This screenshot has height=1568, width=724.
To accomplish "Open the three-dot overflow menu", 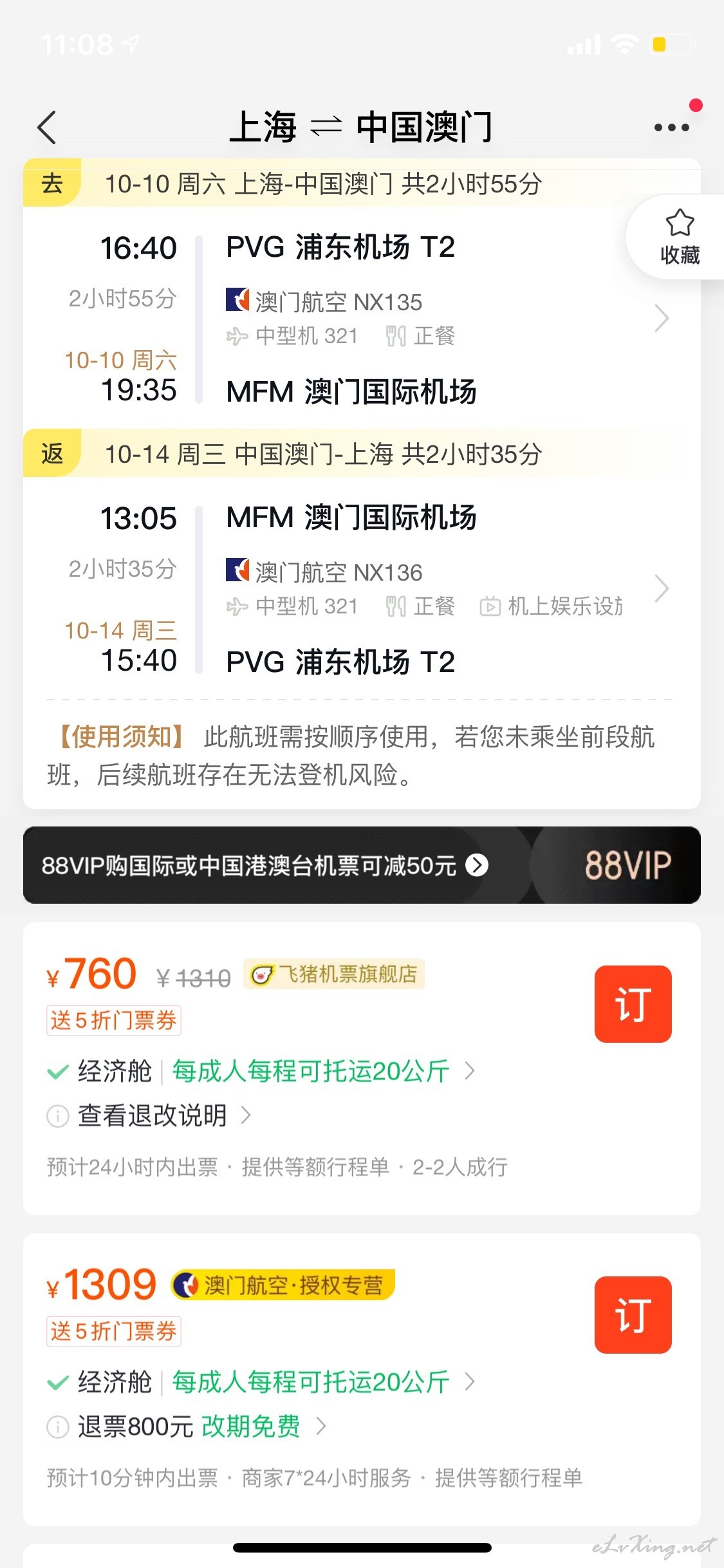I will [671, 127].
